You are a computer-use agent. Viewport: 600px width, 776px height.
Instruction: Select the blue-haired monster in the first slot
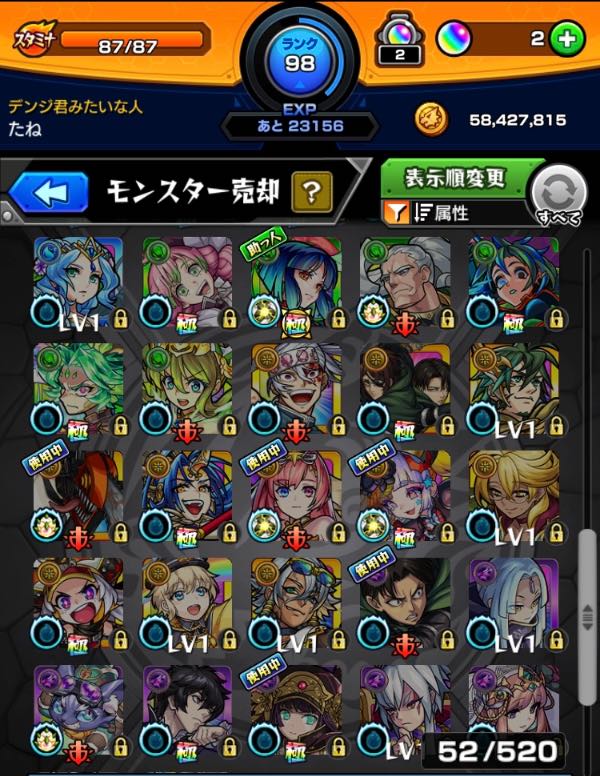78,285
